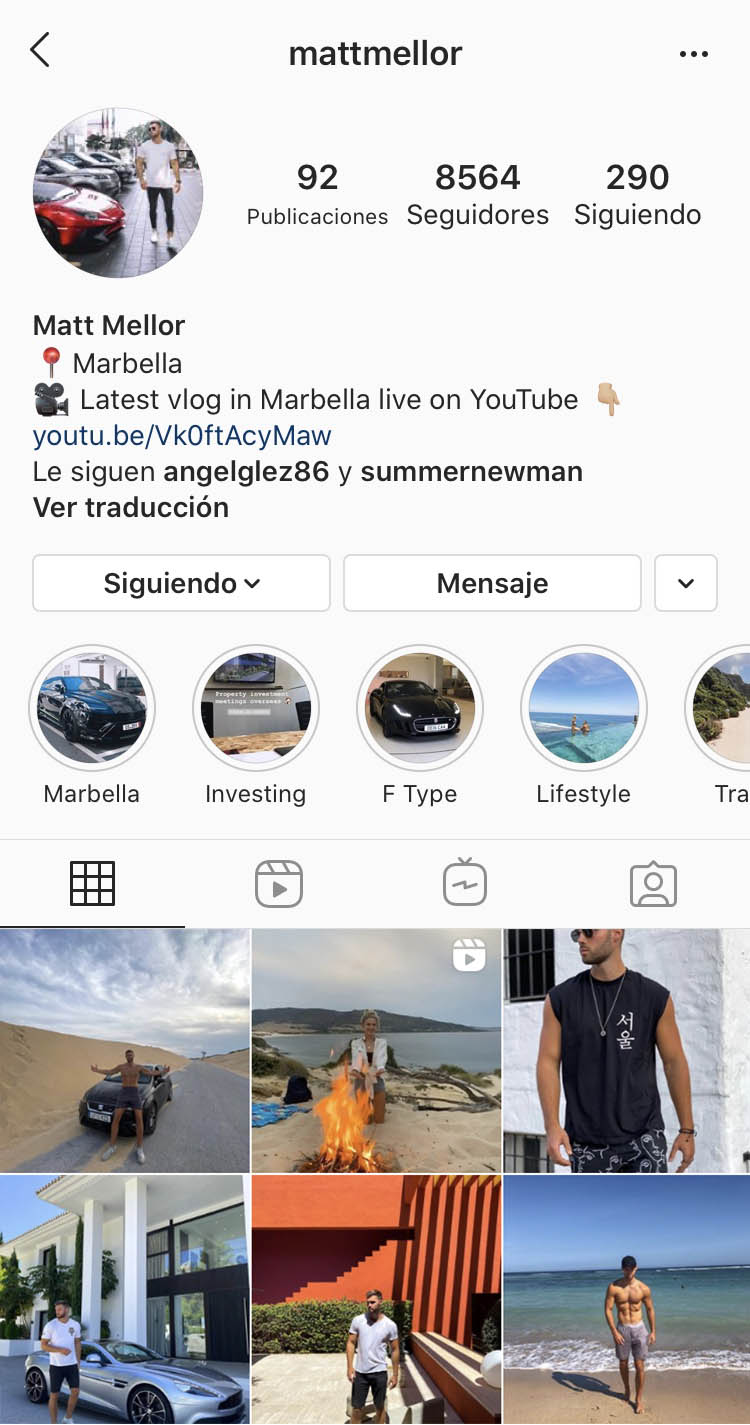The height and width of the screenshot is (1425, 750).
Task: Open the Investing story highlight
Action: (255, 708)
